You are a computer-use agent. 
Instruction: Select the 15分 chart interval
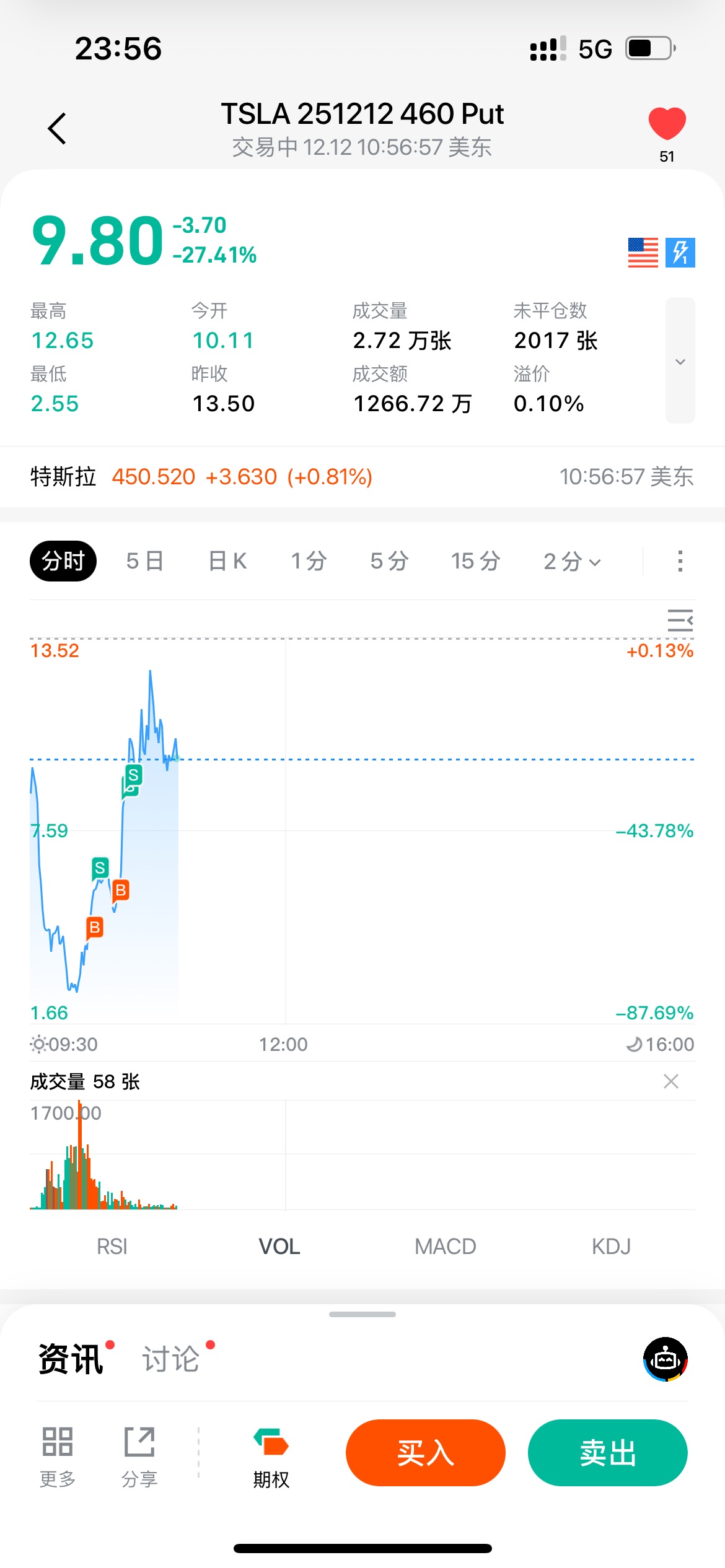coord(475,561)
